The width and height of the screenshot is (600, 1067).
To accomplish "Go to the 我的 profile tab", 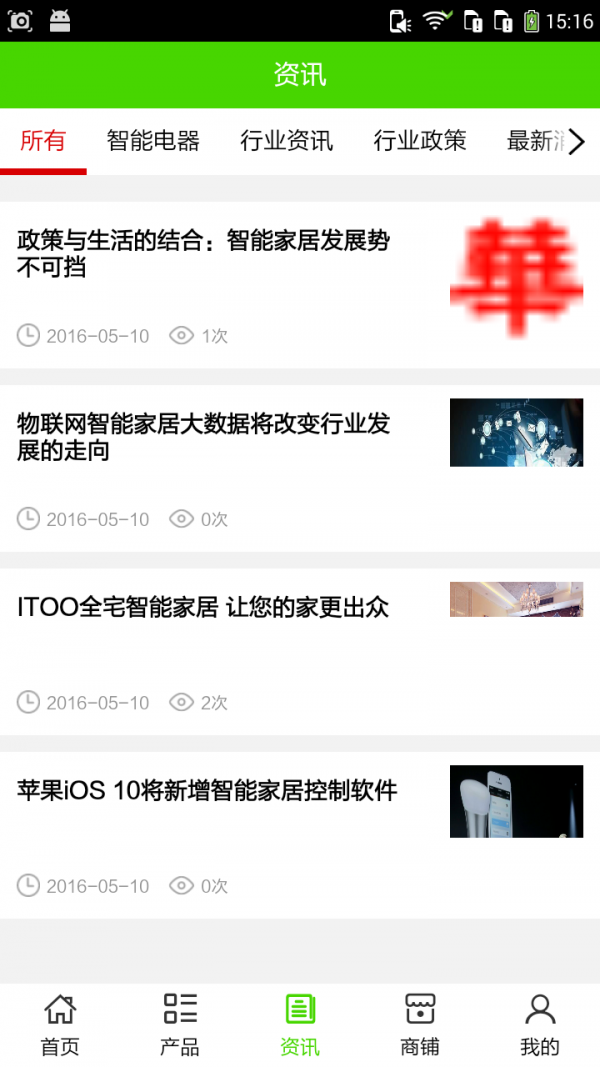I will tap(540, 1024).
